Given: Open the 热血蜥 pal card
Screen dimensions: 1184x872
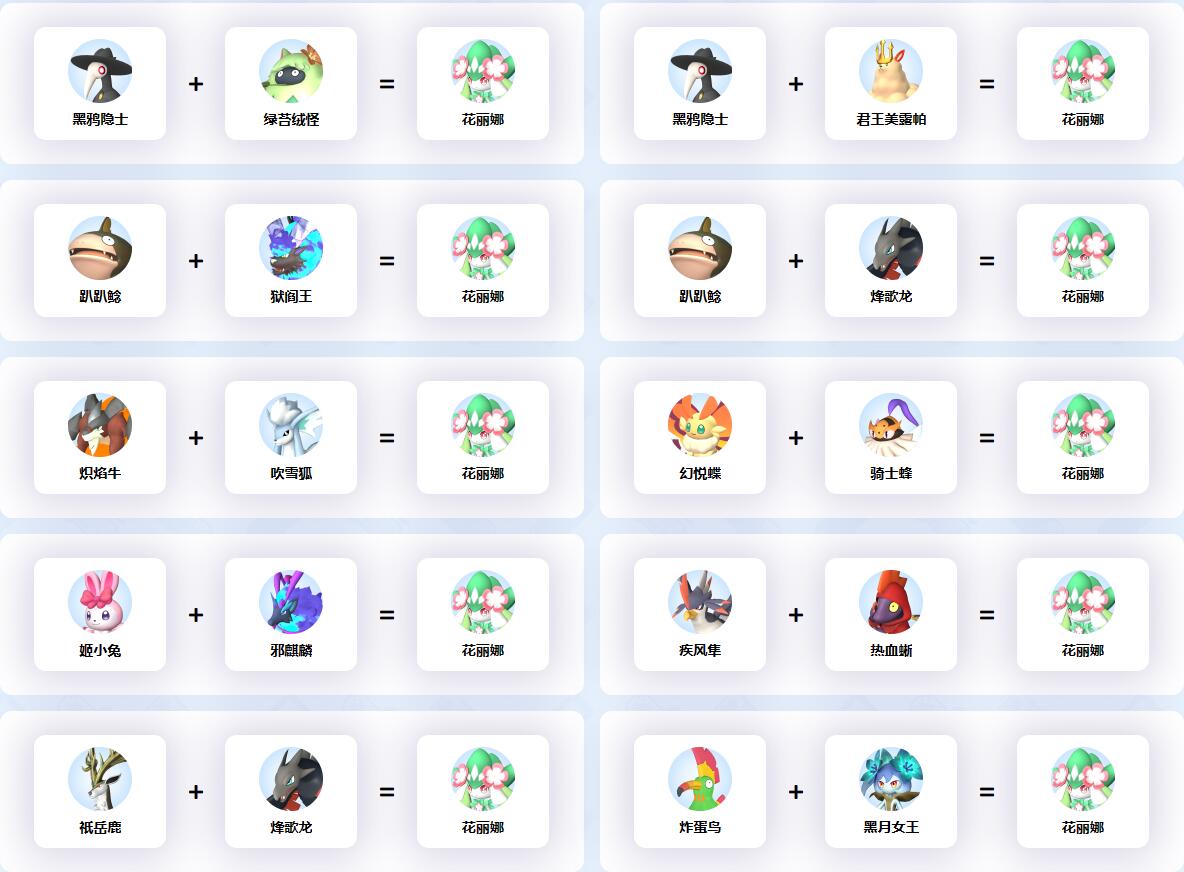Looking at the screenshot, I should coord(891,615).
